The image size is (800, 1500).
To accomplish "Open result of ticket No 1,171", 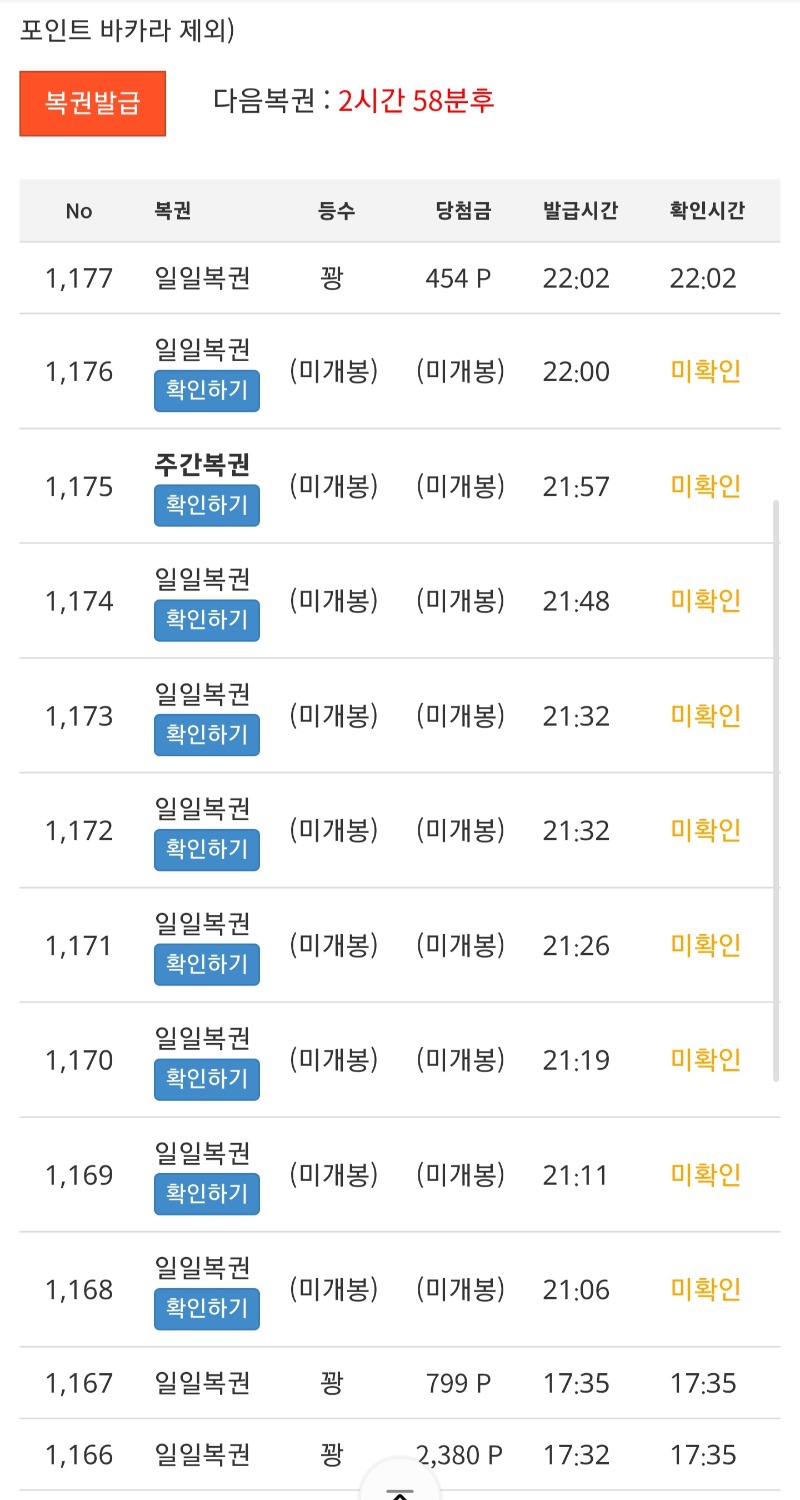I will coord(206,964).
